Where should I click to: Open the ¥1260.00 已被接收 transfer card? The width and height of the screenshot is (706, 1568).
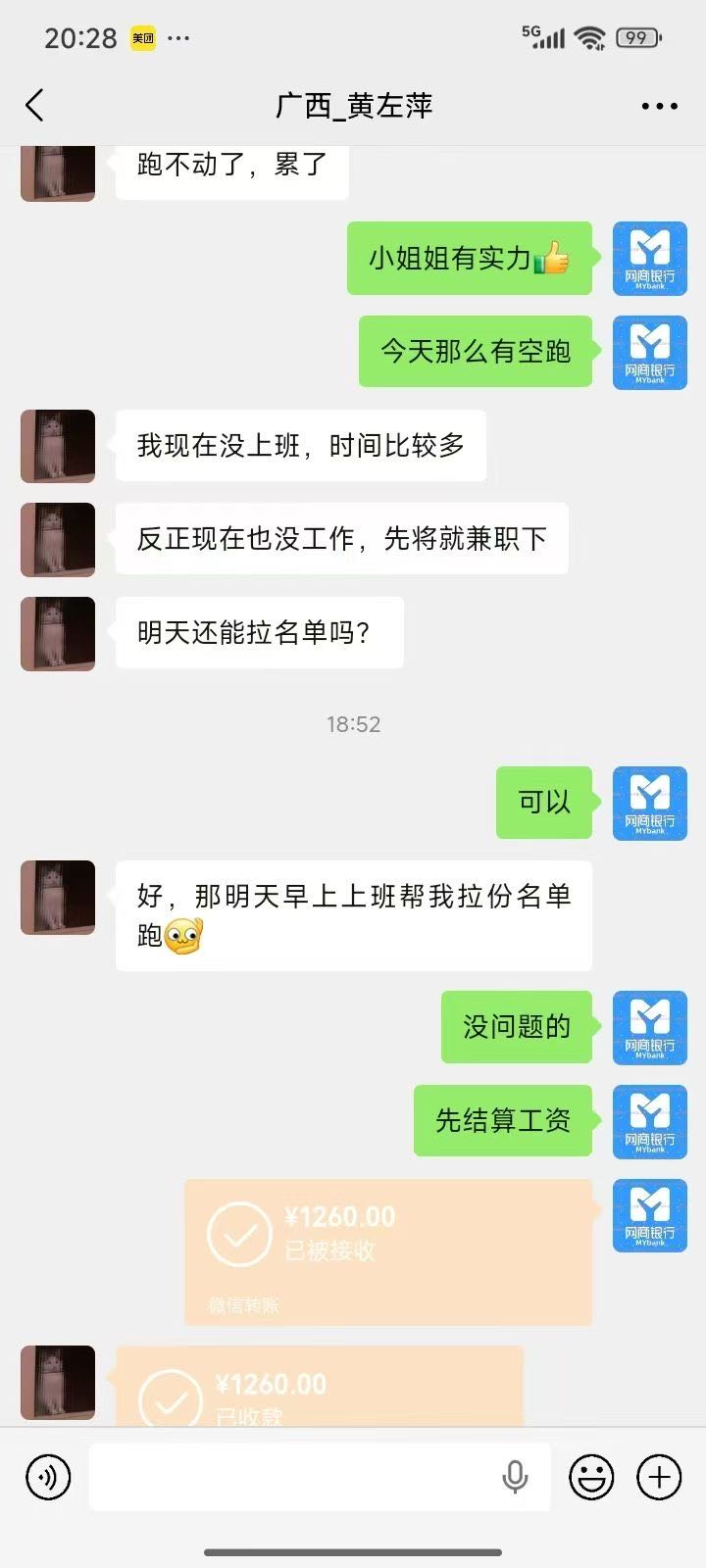pyautogui.click(x=388, y=1251)
